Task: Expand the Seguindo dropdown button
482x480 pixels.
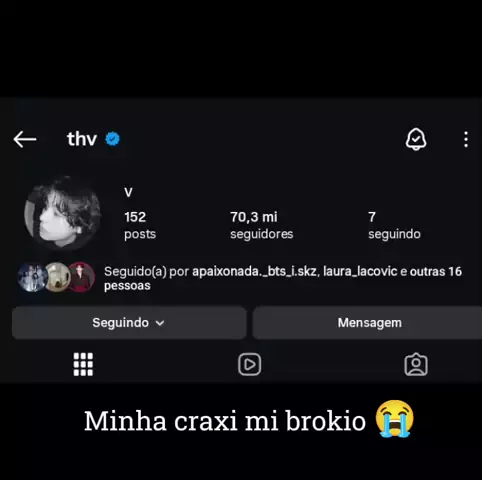Action: 129,323
